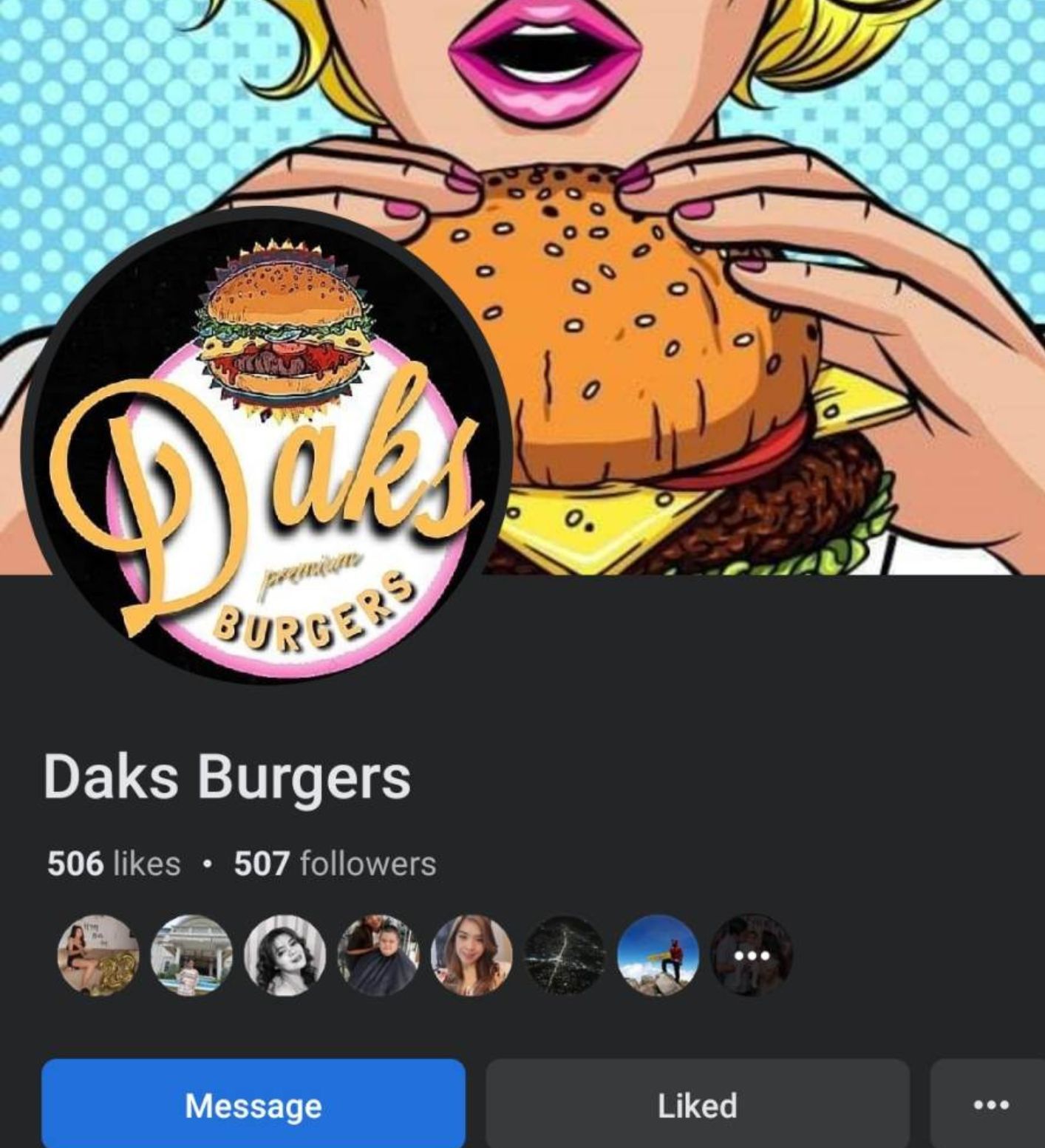Viewport: 1045px width, 1148px height.
Task: Message Daks Burgers
Action: pyautogui.click(x=253, y=1105)
